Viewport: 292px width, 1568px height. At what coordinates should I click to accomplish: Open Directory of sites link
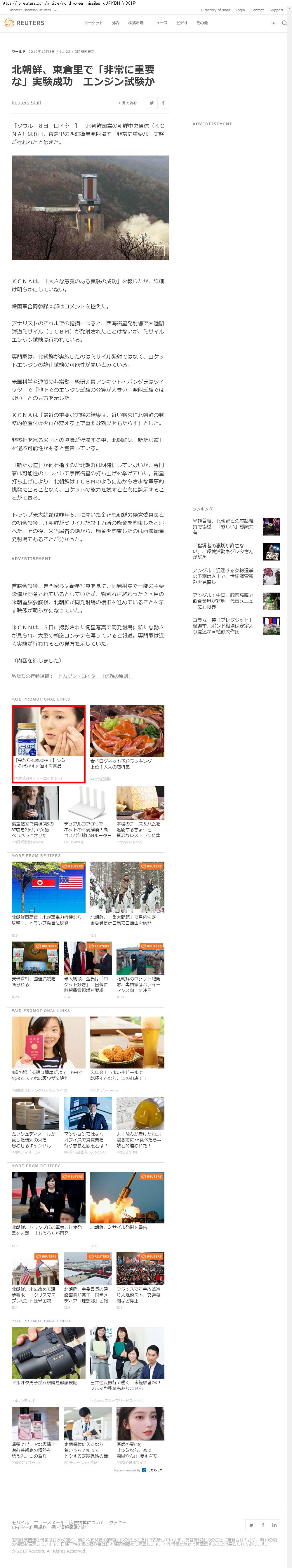click(215, 10)
